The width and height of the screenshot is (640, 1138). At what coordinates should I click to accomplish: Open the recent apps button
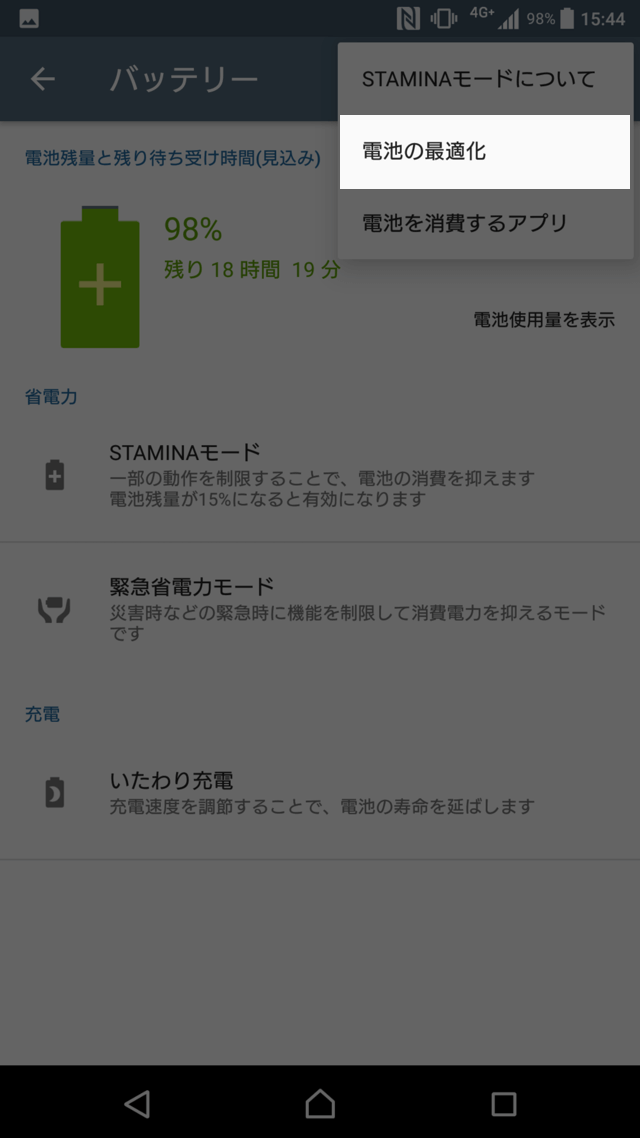(503, 1103)
